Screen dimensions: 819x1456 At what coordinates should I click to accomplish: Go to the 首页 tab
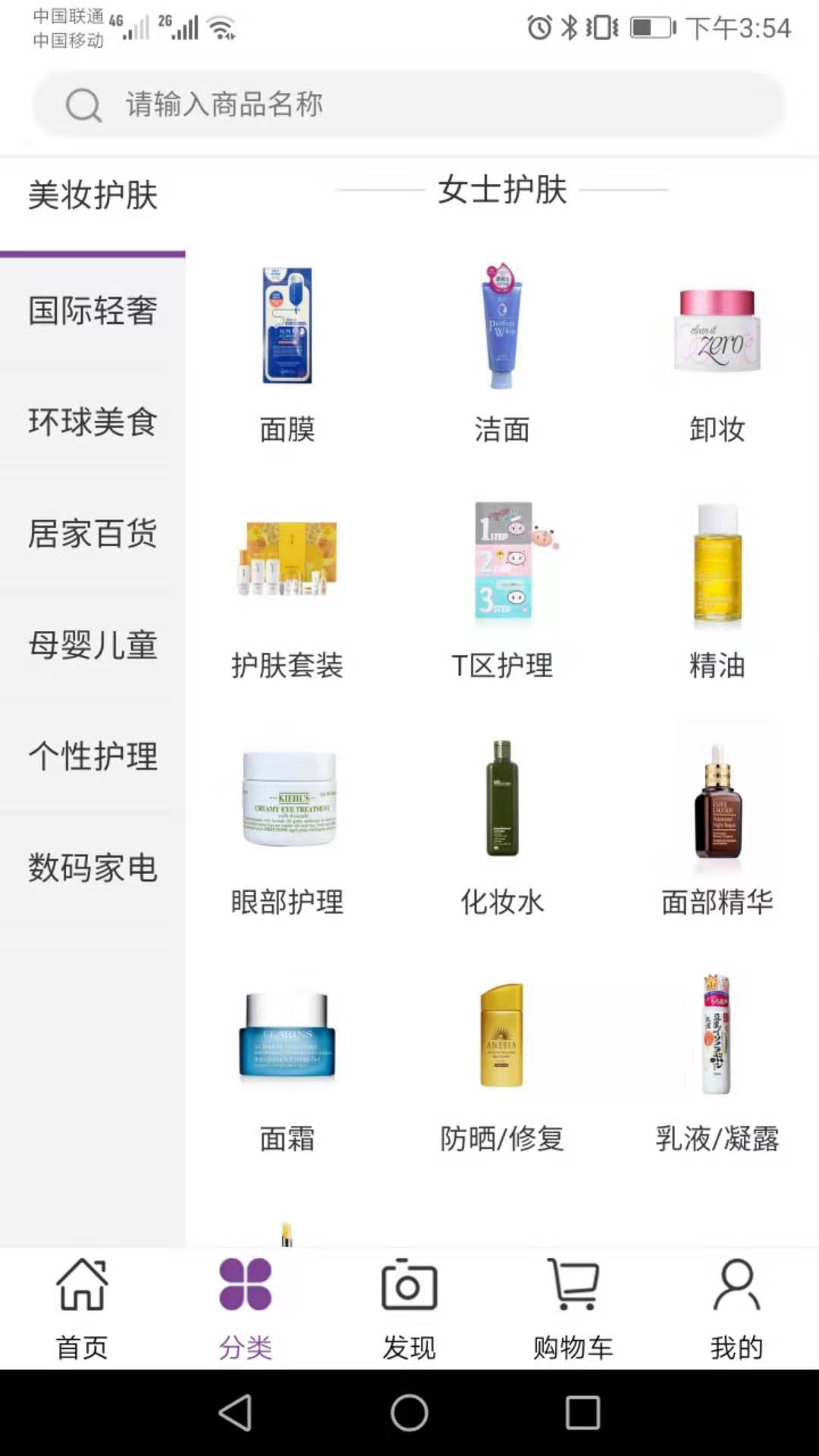[x=82, y=1308]
